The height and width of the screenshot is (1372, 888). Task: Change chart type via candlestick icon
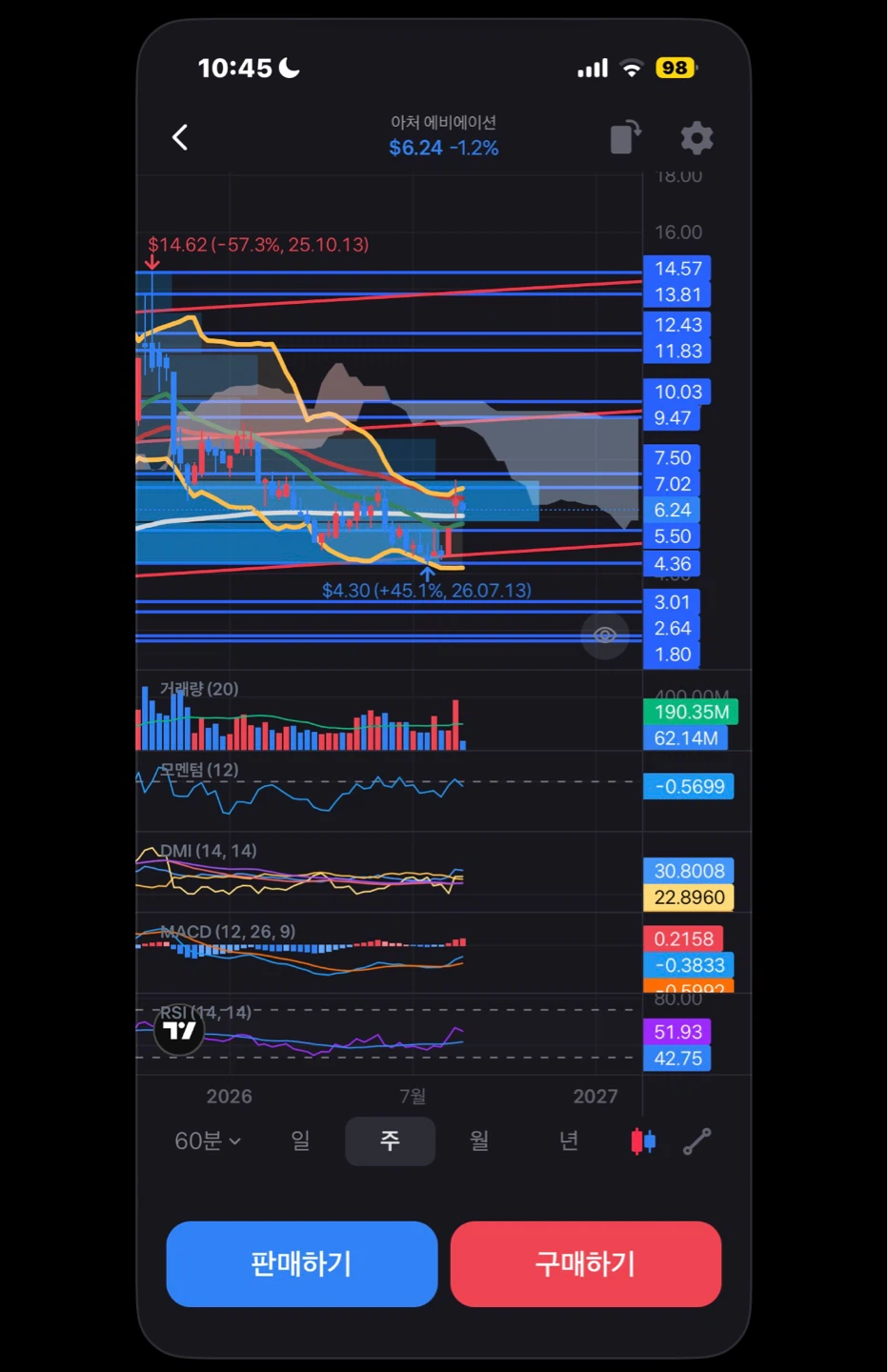(x=644, y=1140)
